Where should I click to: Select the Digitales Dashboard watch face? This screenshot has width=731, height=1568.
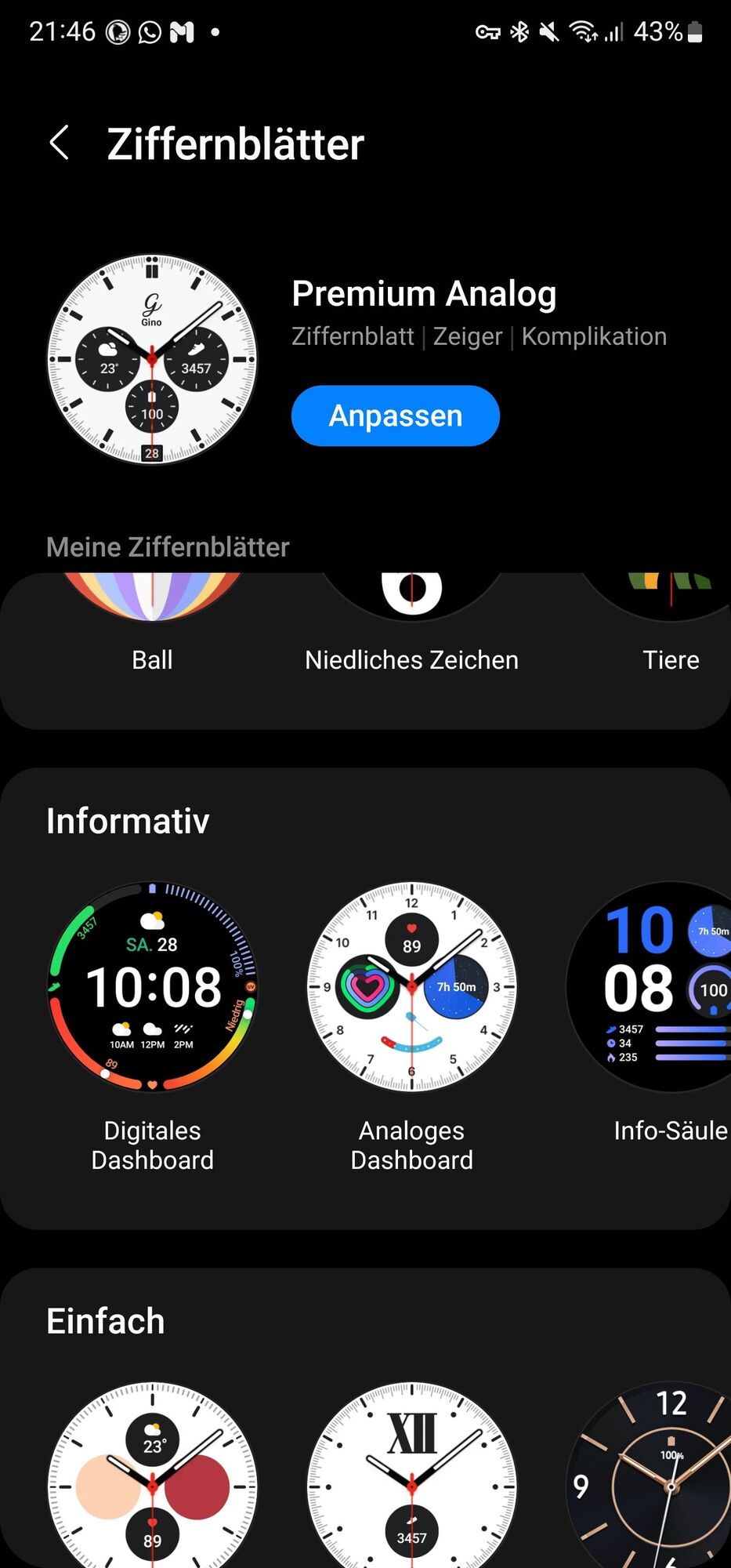click(x=152, y=986)
